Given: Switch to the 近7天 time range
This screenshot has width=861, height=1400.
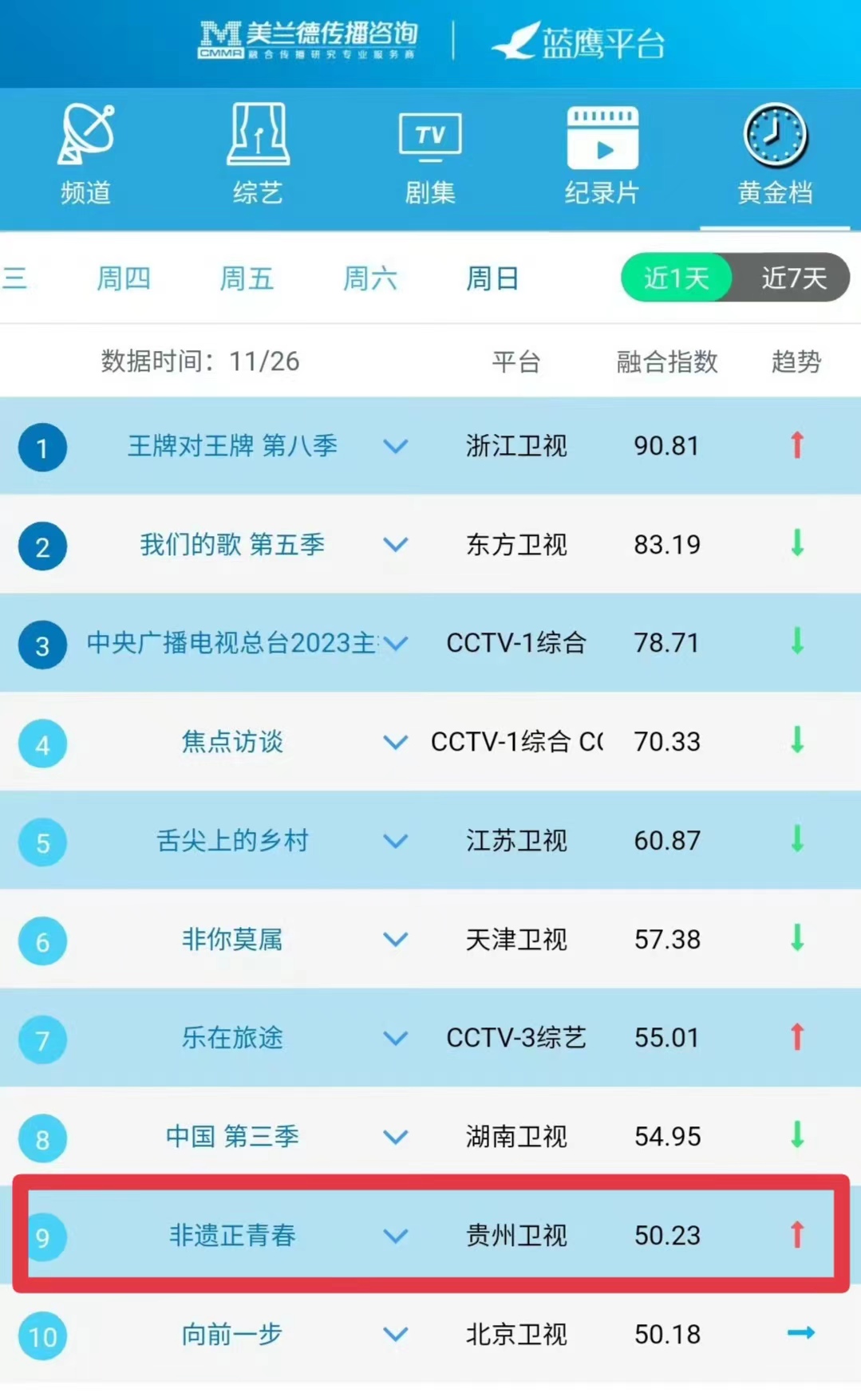Looking at the screenshot, I should click(793, 278).
